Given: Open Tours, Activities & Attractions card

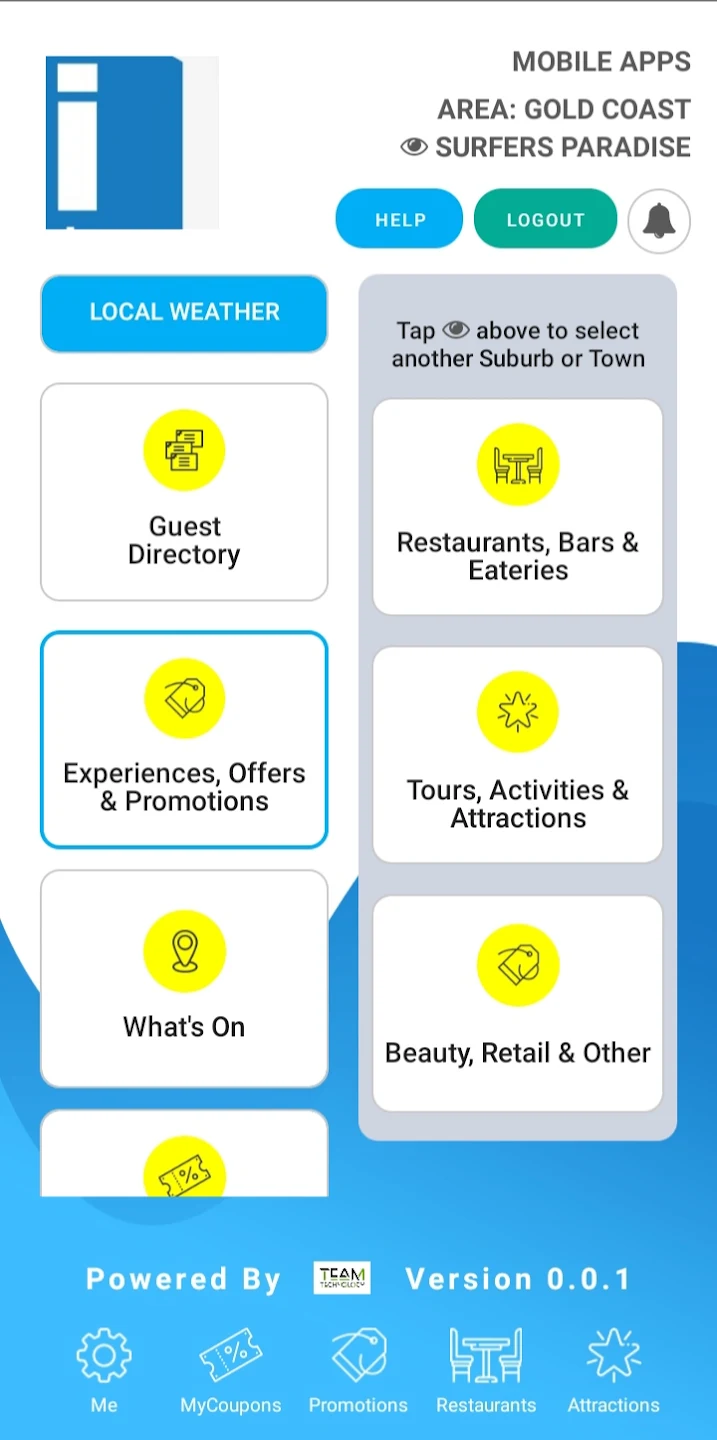Looking at the screenshot, I should click(x=517, y=755).
